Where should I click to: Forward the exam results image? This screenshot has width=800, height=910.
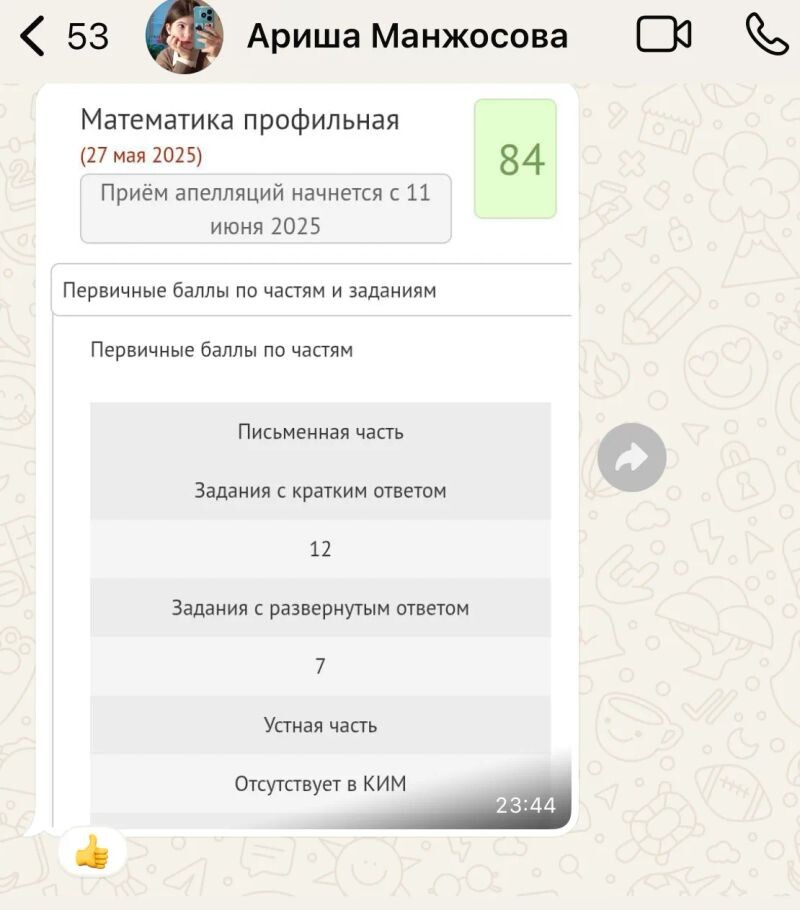pyautogui.click(x=631, y=457)
